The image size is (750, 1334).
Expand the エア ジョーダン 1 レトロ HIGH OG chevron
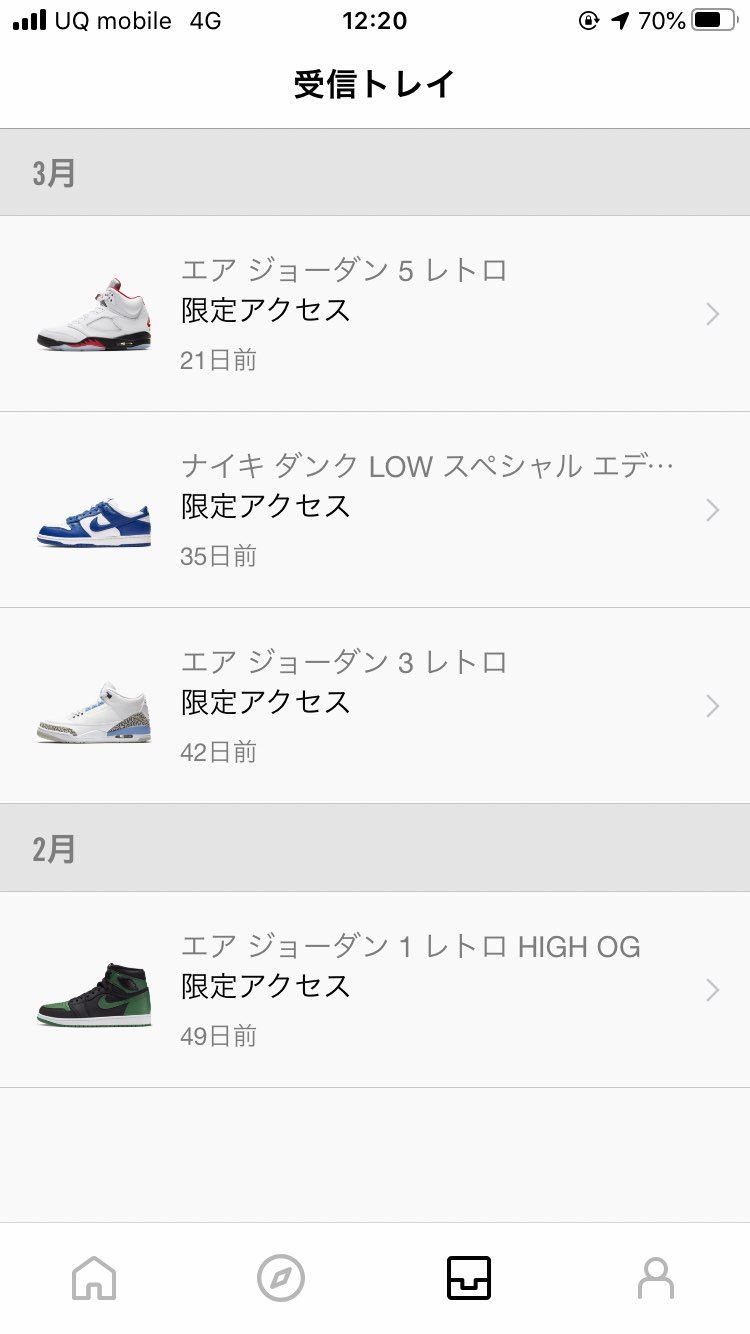click(712, 990)
